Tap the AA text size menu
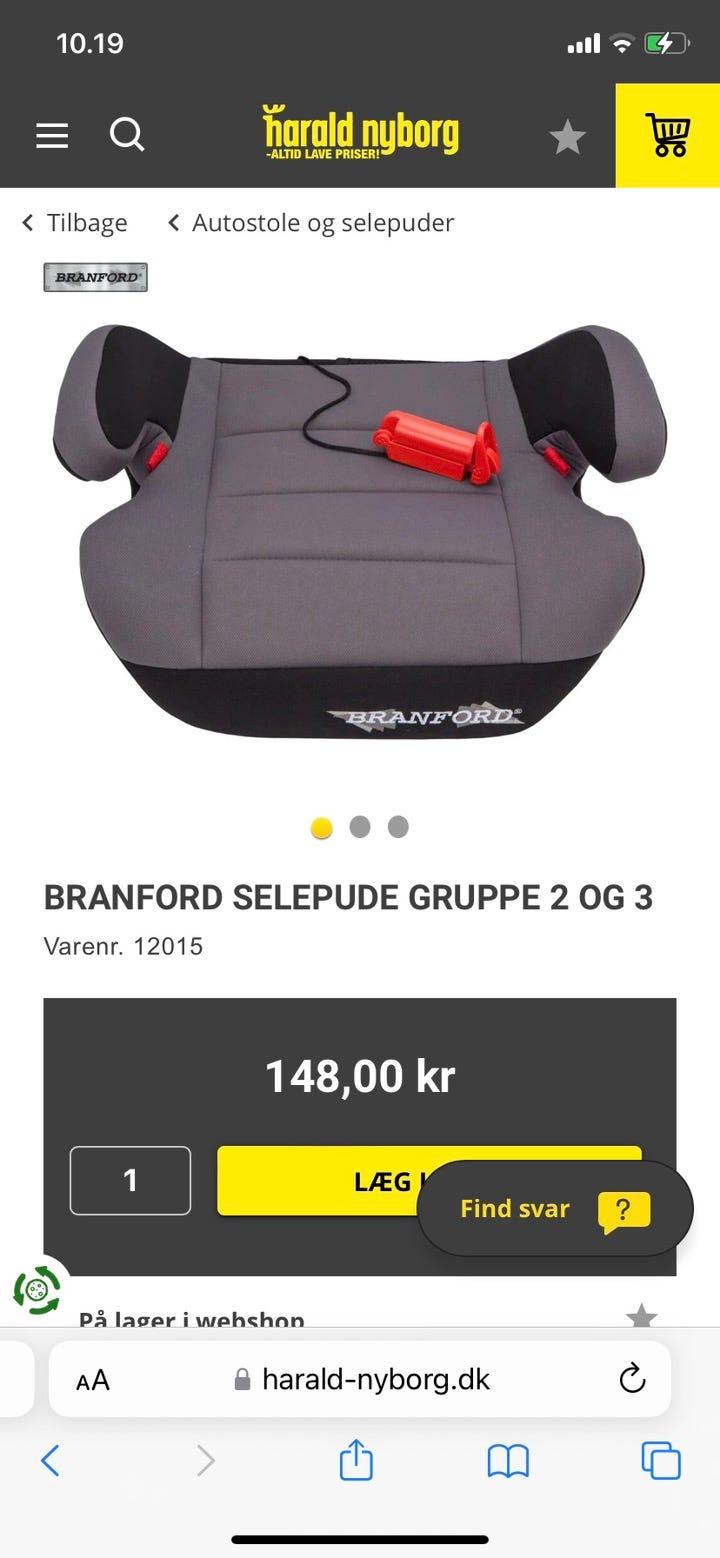This screenshot has height=1558, width=720. [x=93, y=1379]
